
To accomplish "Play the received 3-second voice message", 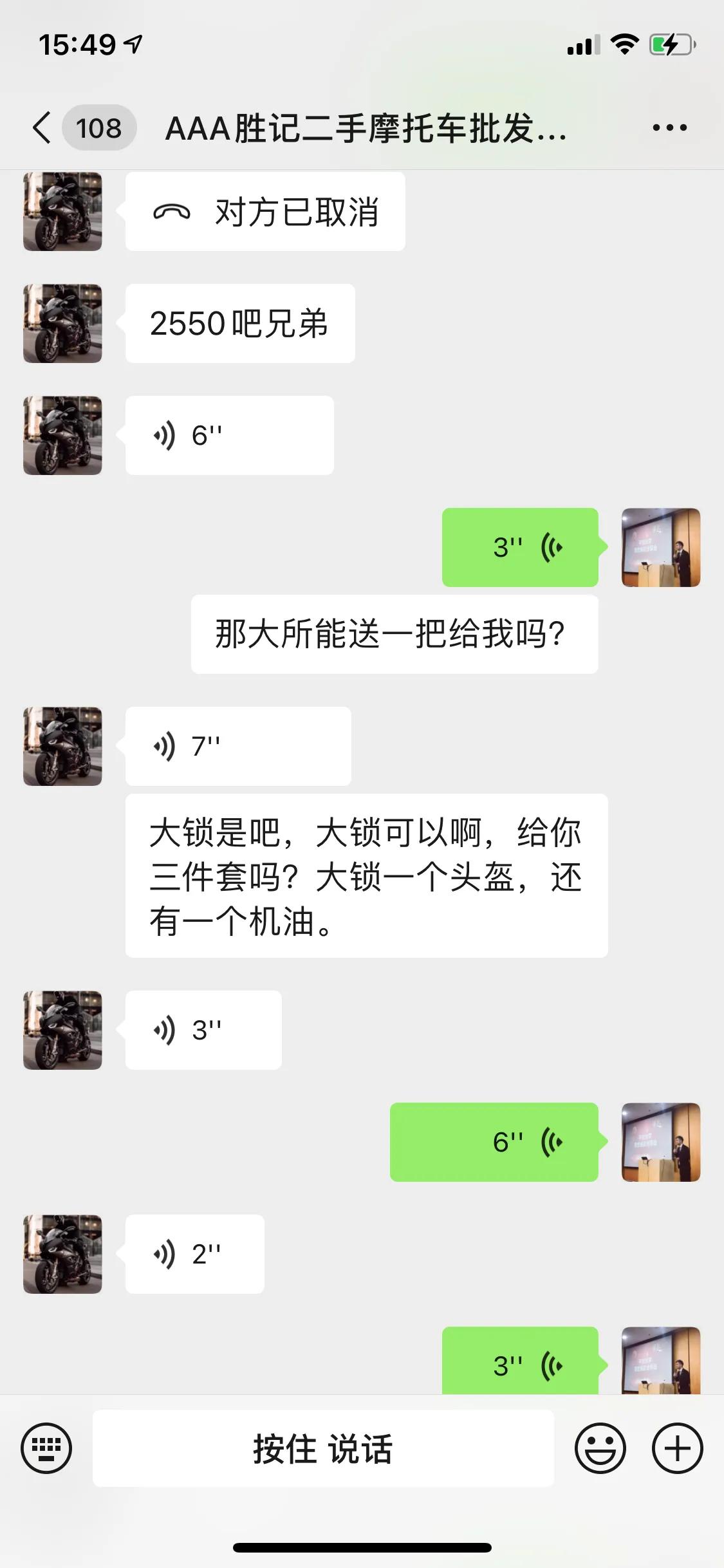I will click(x=203, y=1030).
